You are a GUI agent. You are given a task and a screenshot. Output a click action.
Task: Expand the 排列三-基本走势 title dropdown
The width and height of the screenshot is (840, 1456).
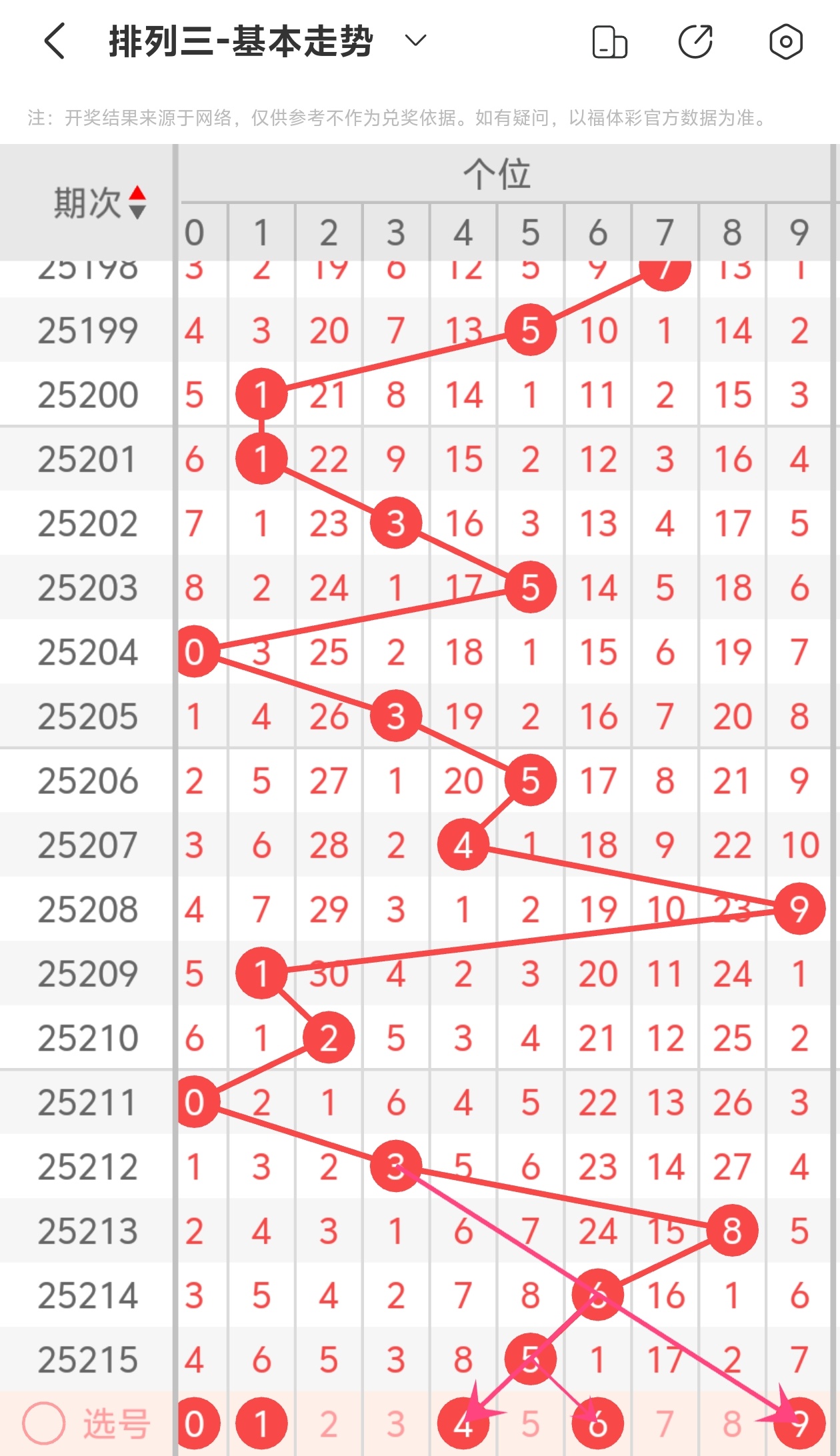point(415,41)
